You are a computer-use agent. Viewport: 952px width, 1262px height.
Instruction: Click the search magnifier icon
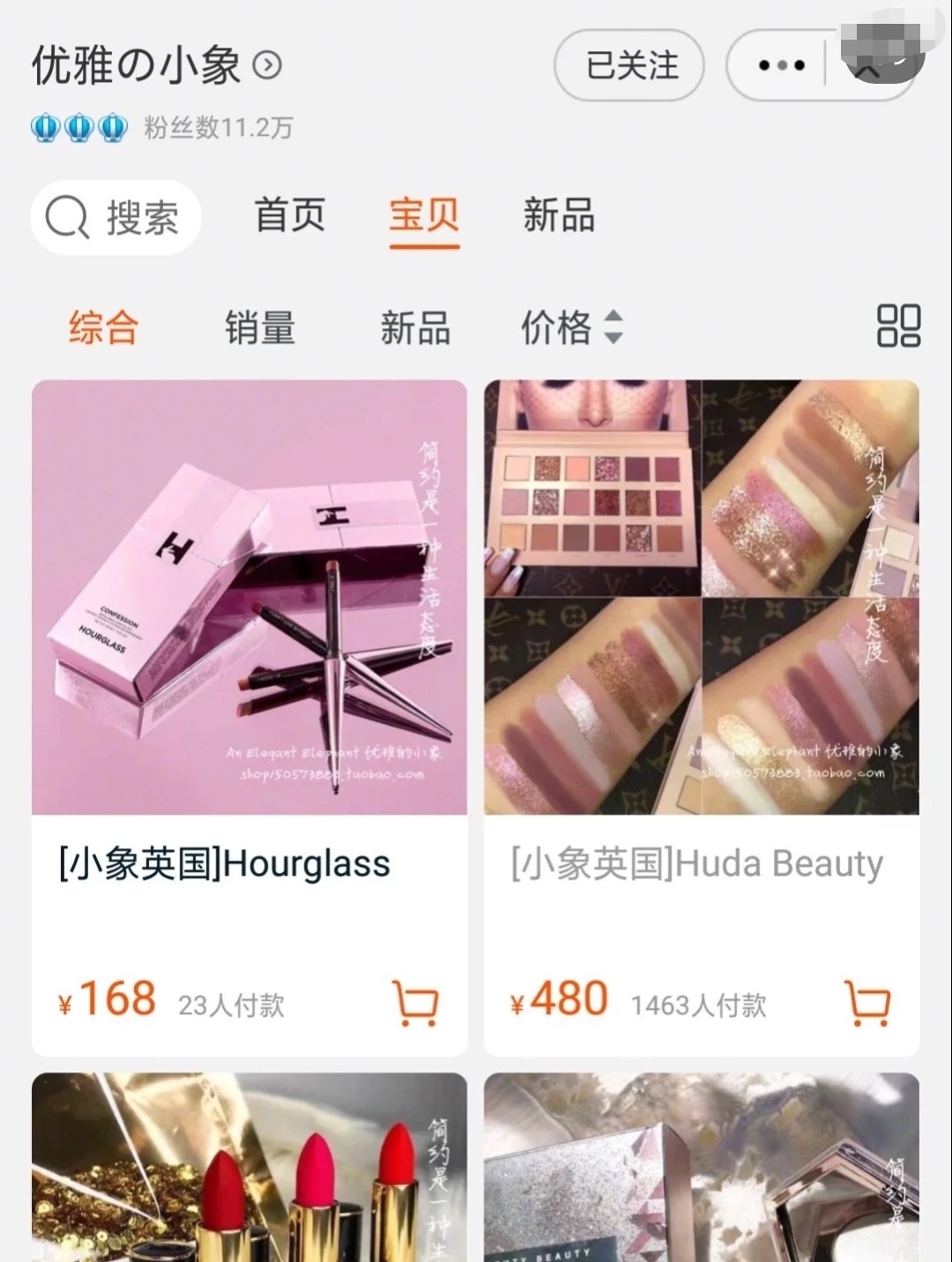tap(62, 217)
